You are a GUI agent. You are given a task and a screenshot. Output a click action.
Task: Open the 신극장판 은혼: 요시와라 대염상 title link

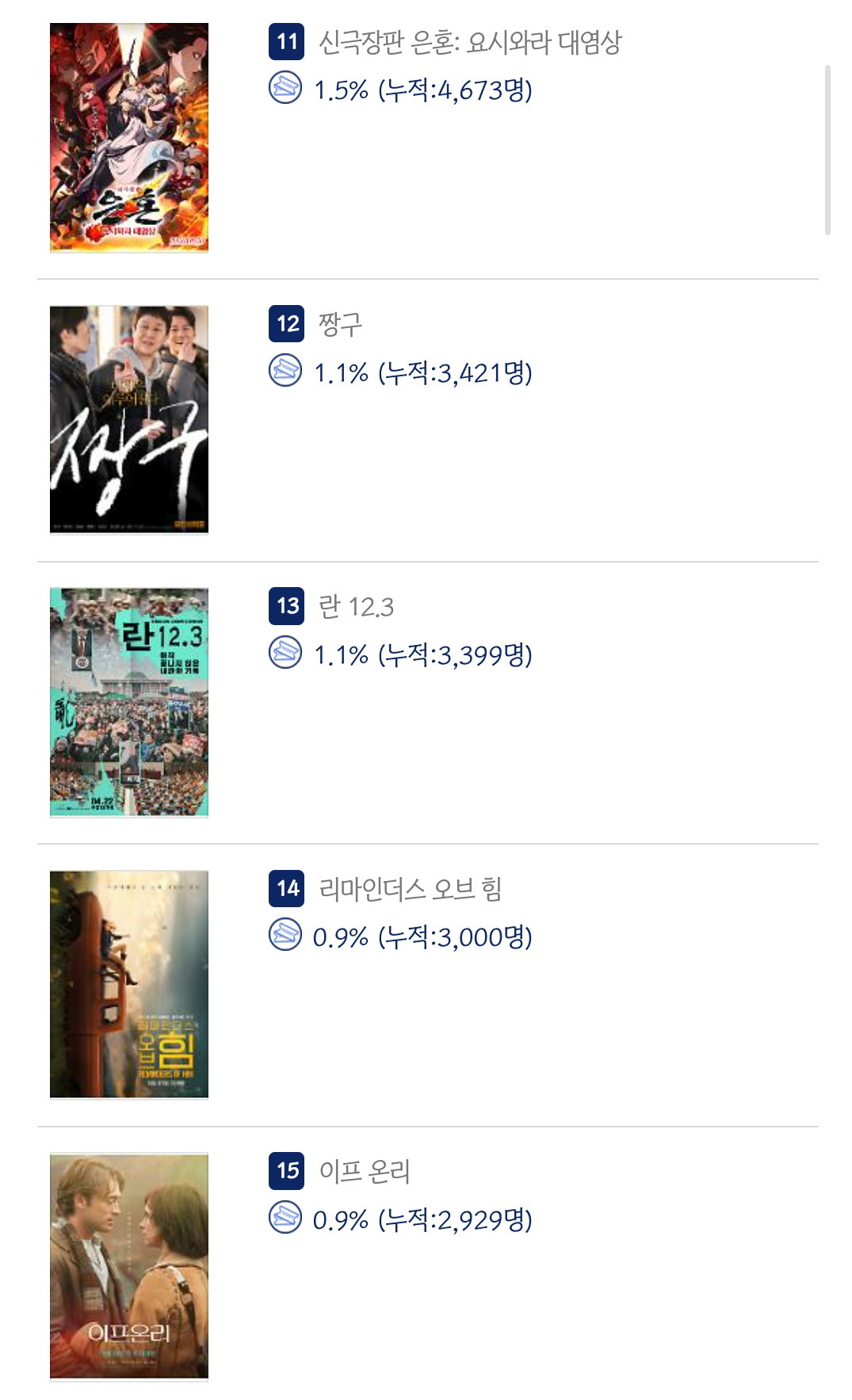coord(470,42)
